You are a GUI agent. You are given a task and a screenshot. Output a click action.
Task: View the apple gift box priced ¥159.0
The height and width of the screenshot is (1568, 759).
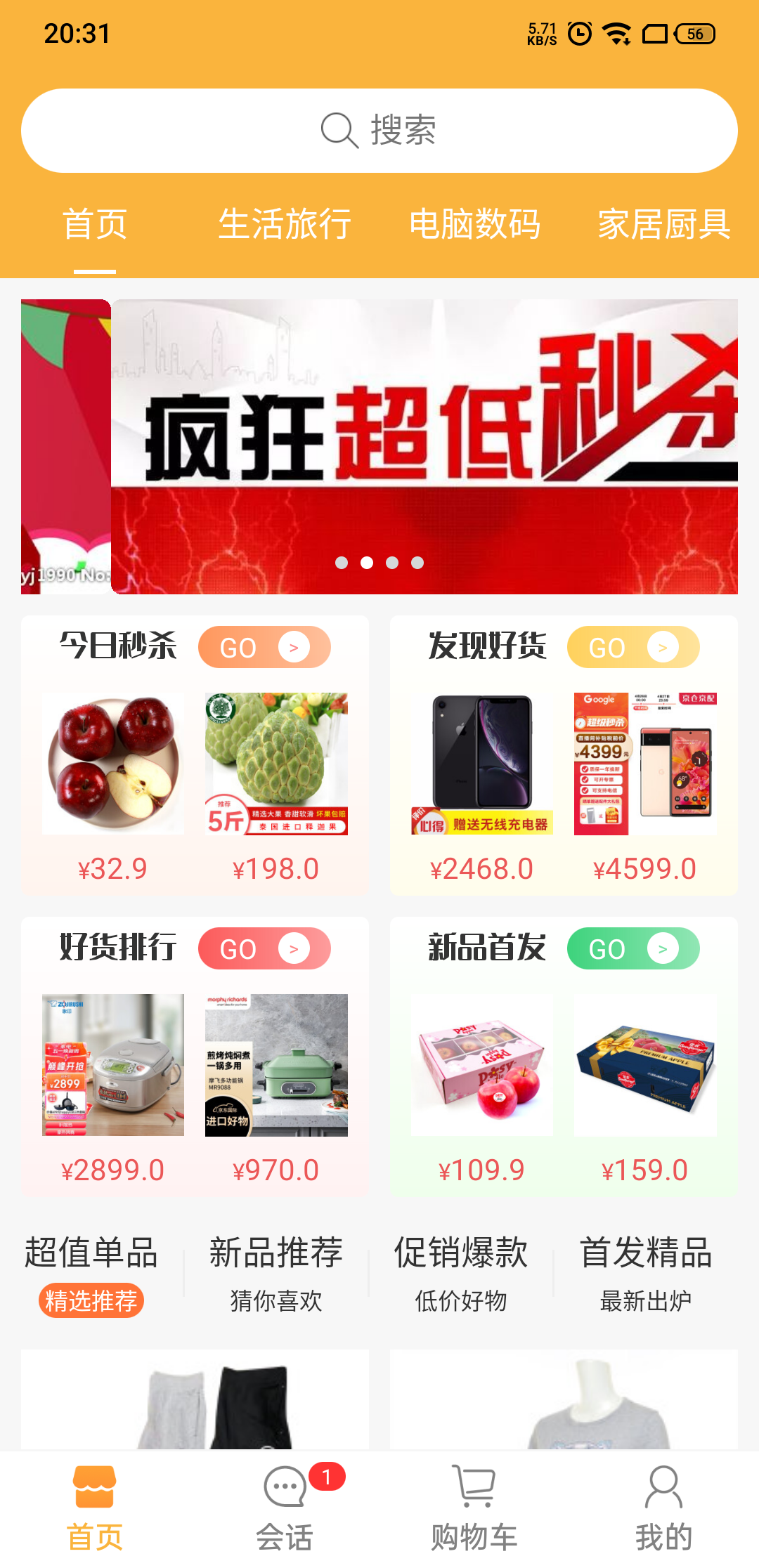click(645, 1065)
